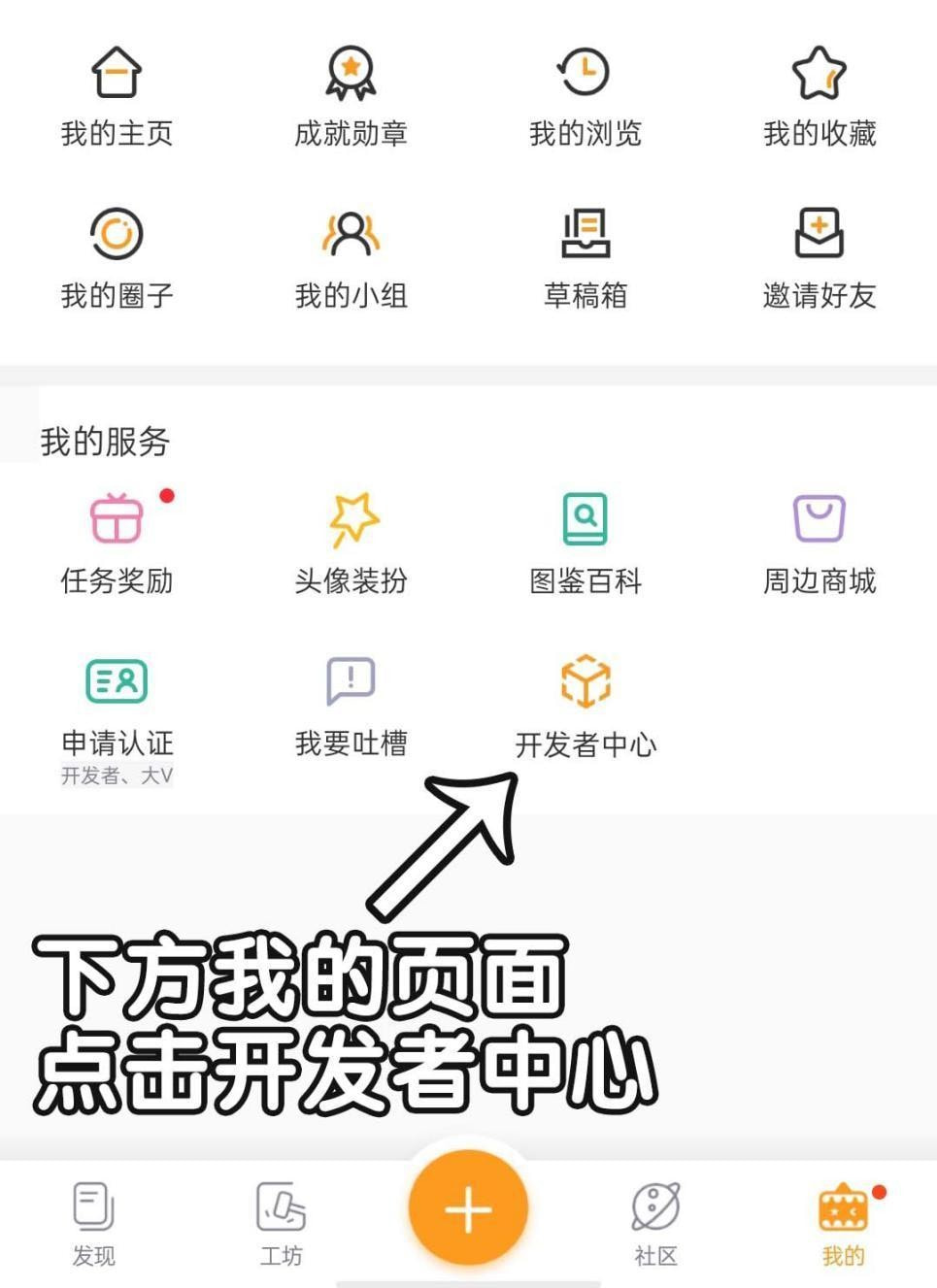Select the 我的 tab
The image size is (937, 1288).
click(x=843, y=1223)
